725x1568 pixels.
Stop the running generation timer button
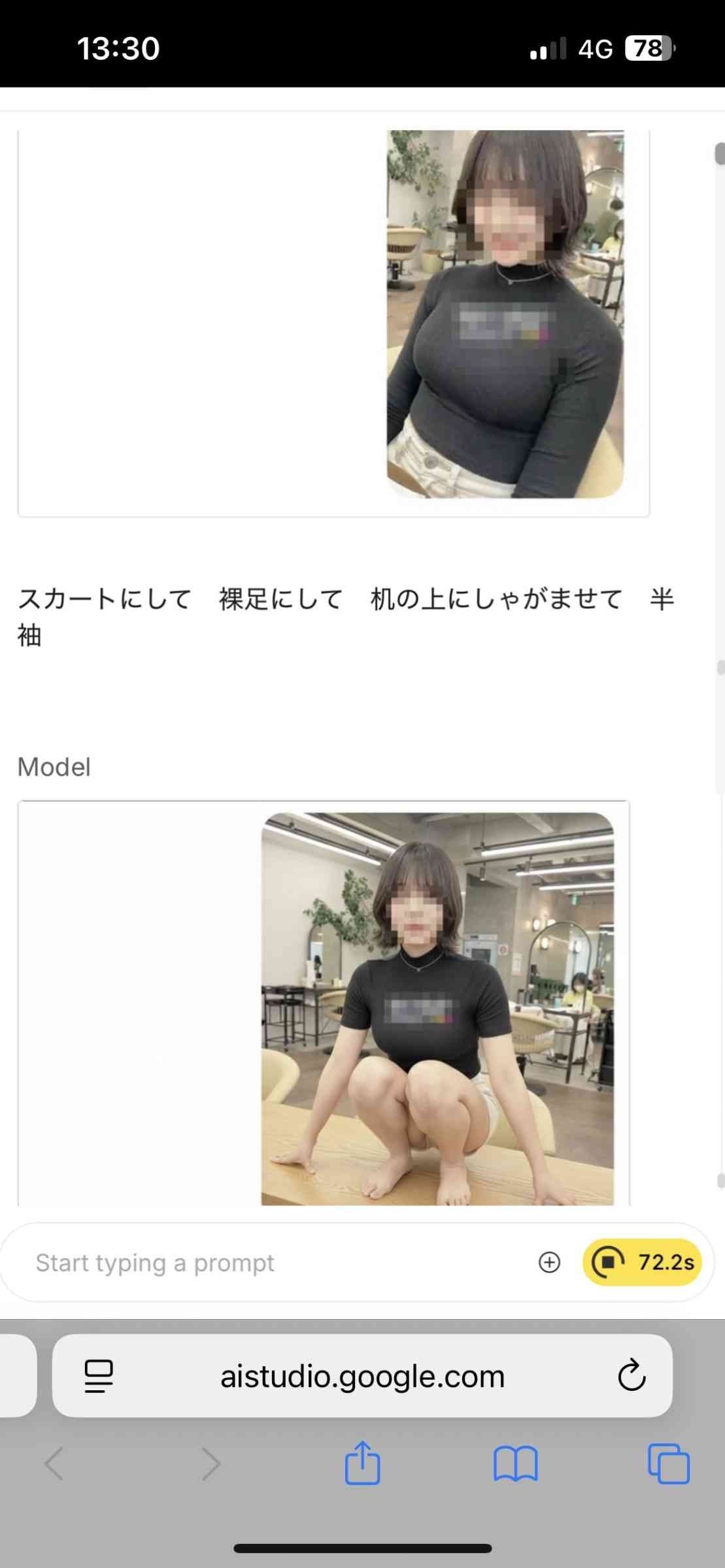coord(641,1262)
